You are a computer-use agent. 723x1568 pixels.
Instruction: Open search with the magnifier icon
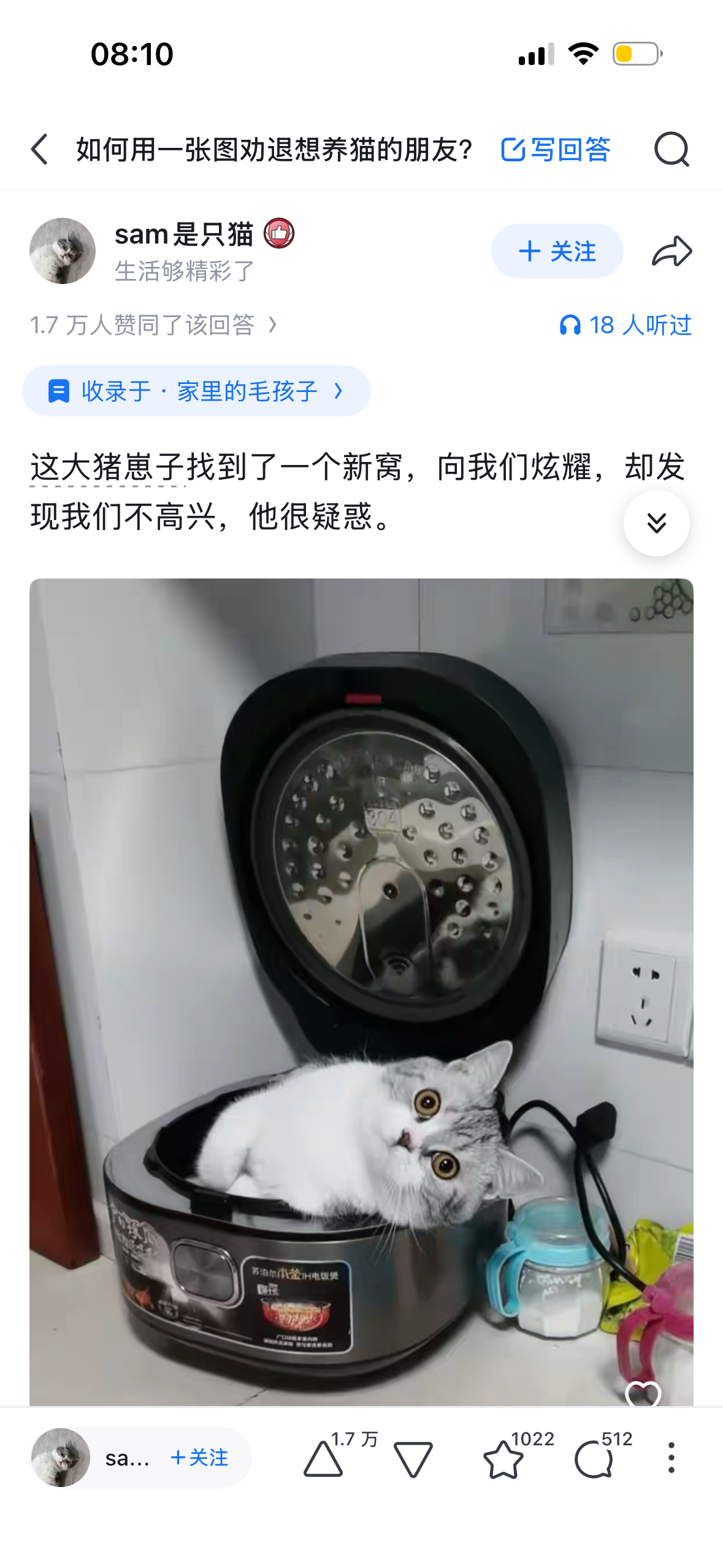[671, 150]
